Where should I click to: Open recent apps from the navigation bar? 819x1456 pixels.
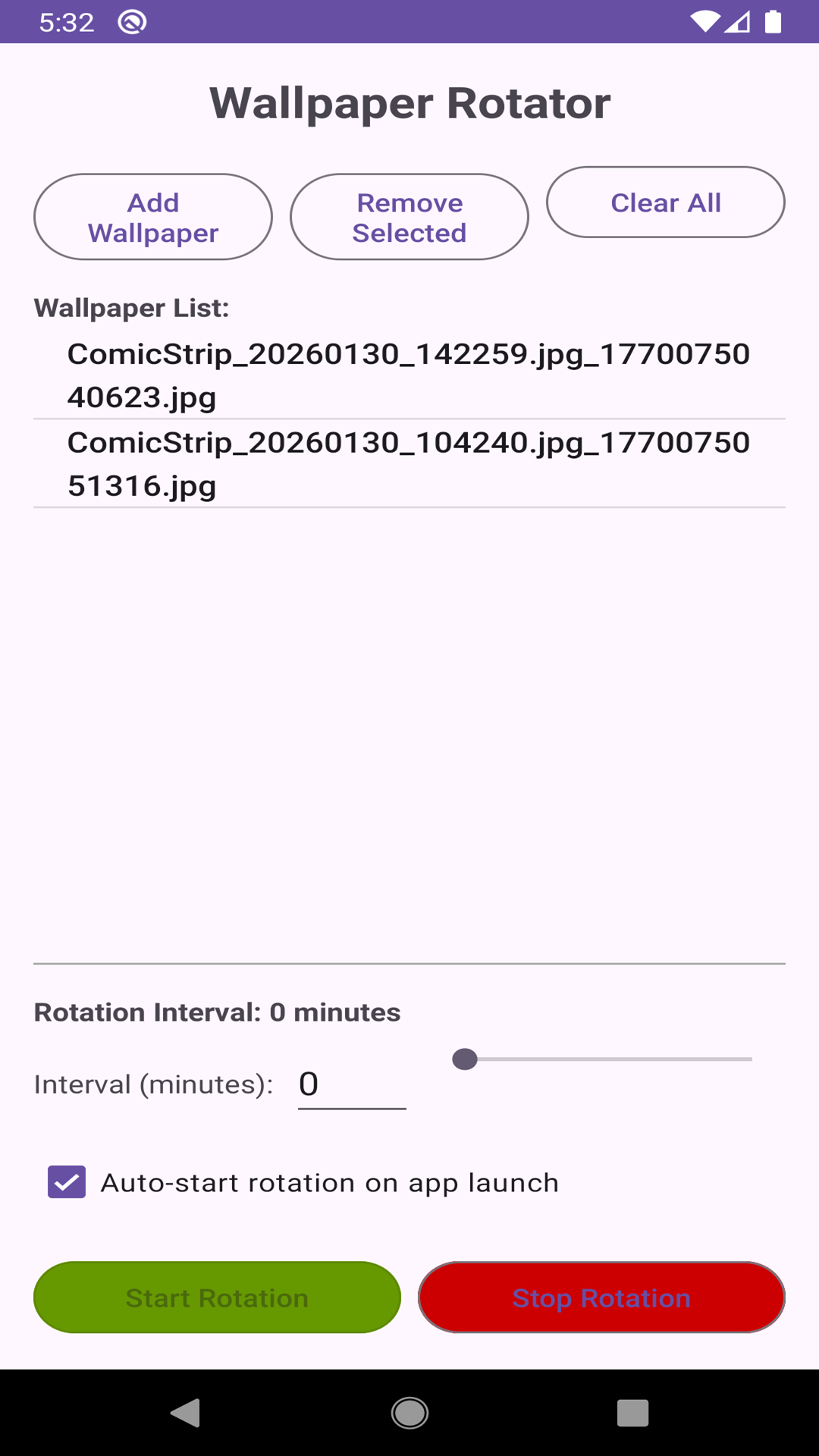[x=632, y=1413]
